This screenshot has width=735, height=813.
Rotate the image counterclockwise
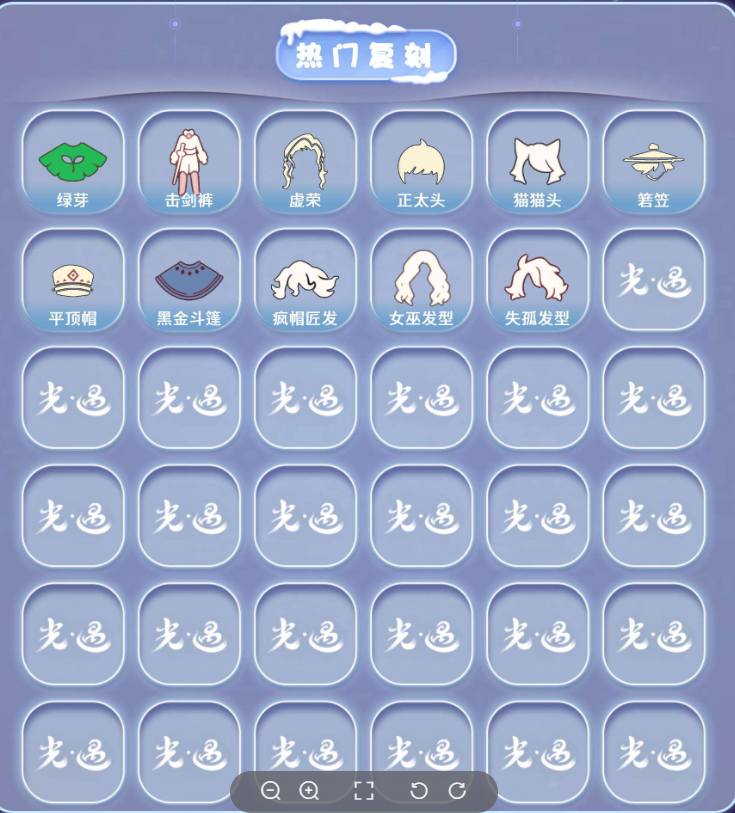coord(419,791)
